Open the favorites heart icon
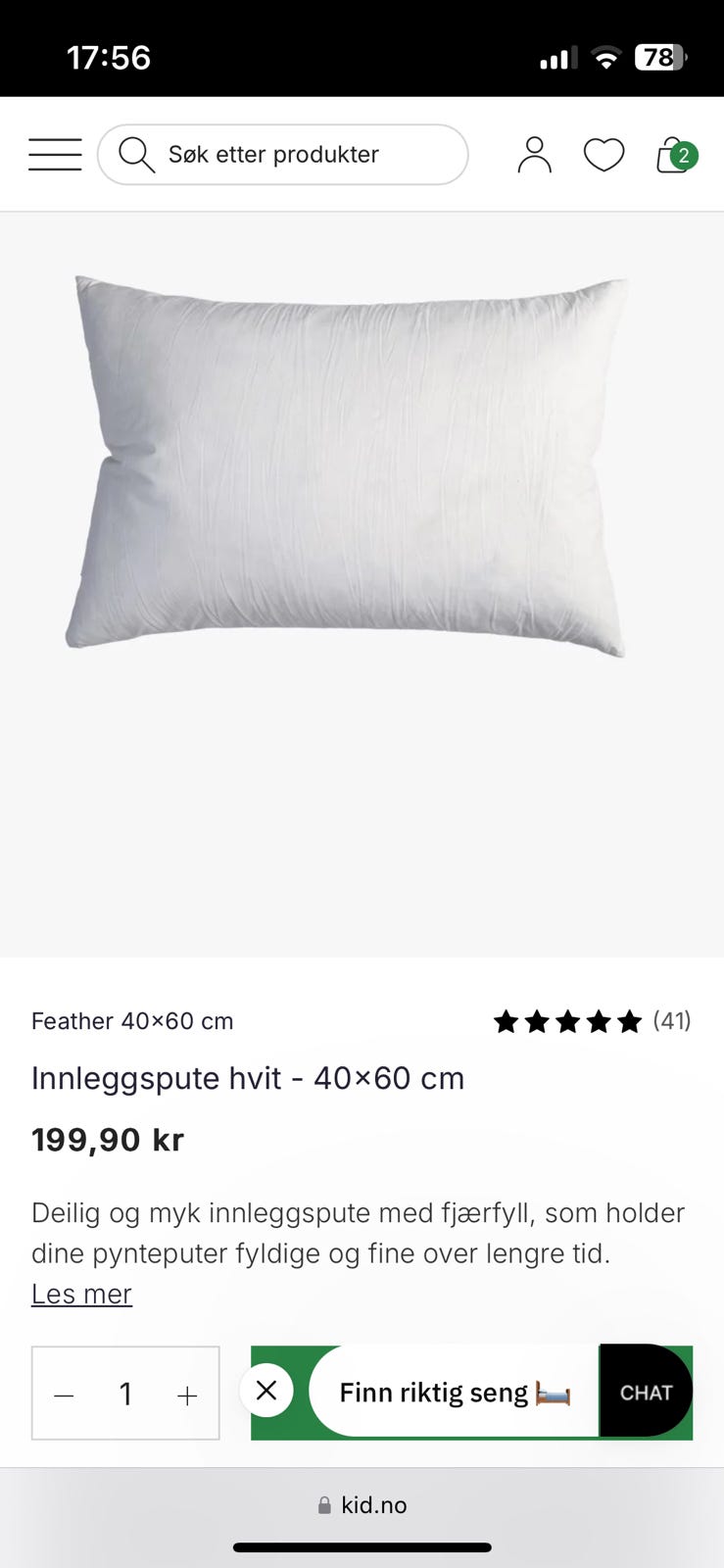The height and width of the screenshot is (1568, 724). tap(603, 155)
